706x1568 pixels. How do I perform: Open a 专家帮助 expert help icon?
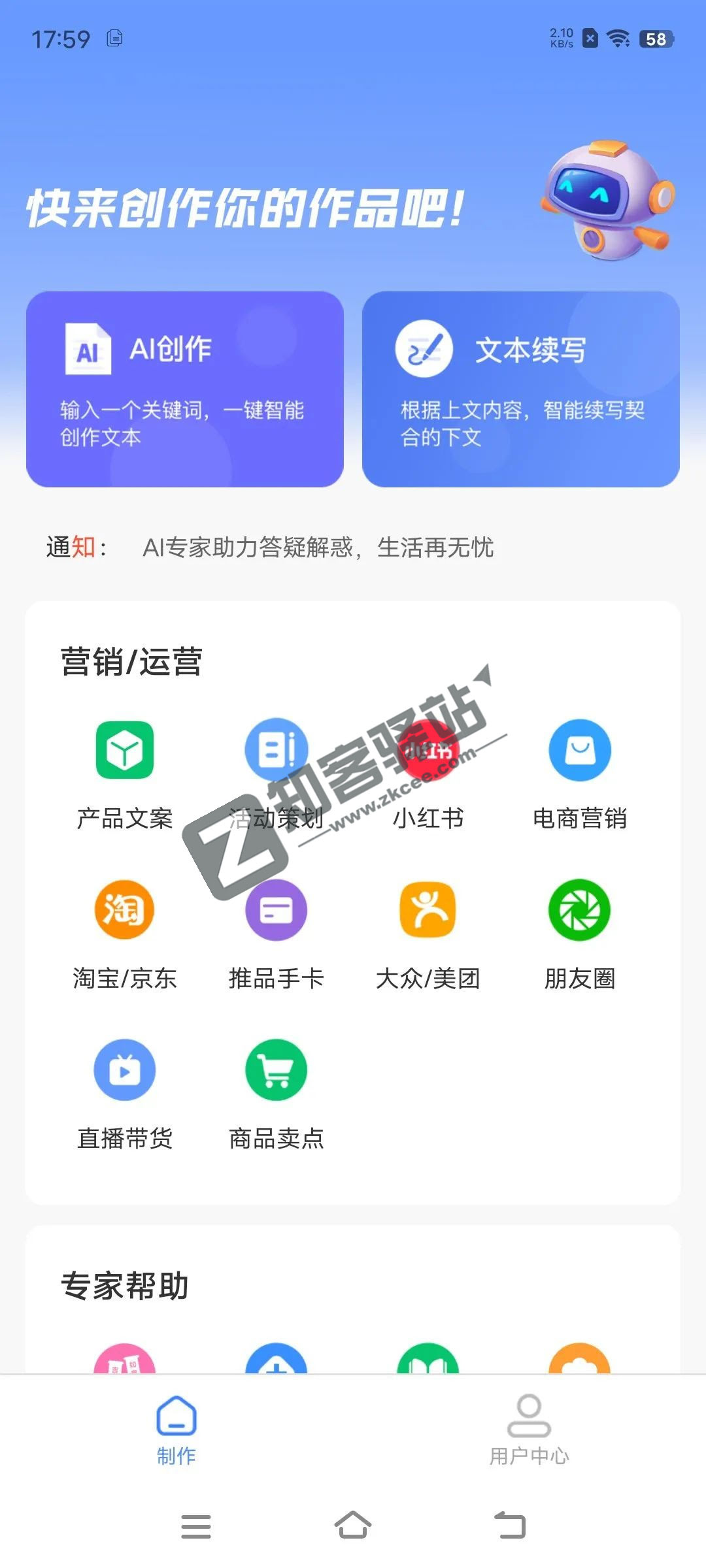coord(124,1365)
